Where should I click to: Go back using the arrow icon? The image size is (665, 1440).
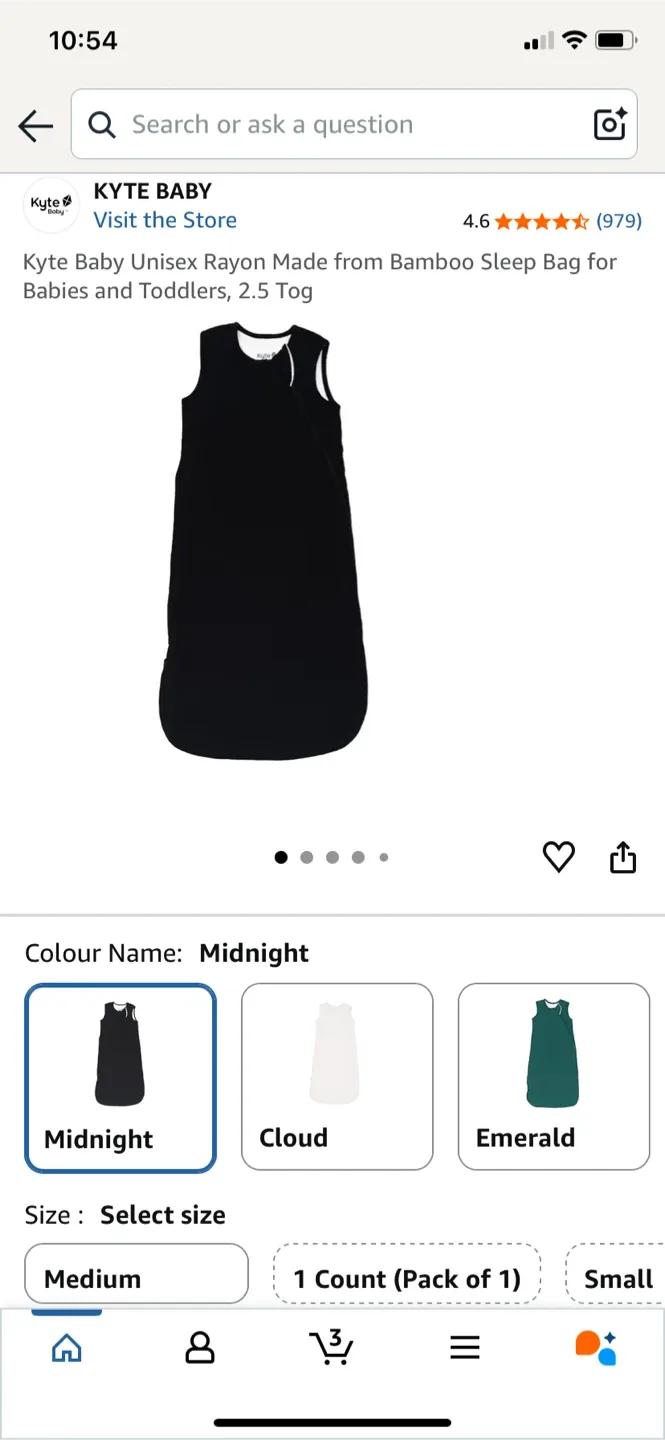(36, 125)
